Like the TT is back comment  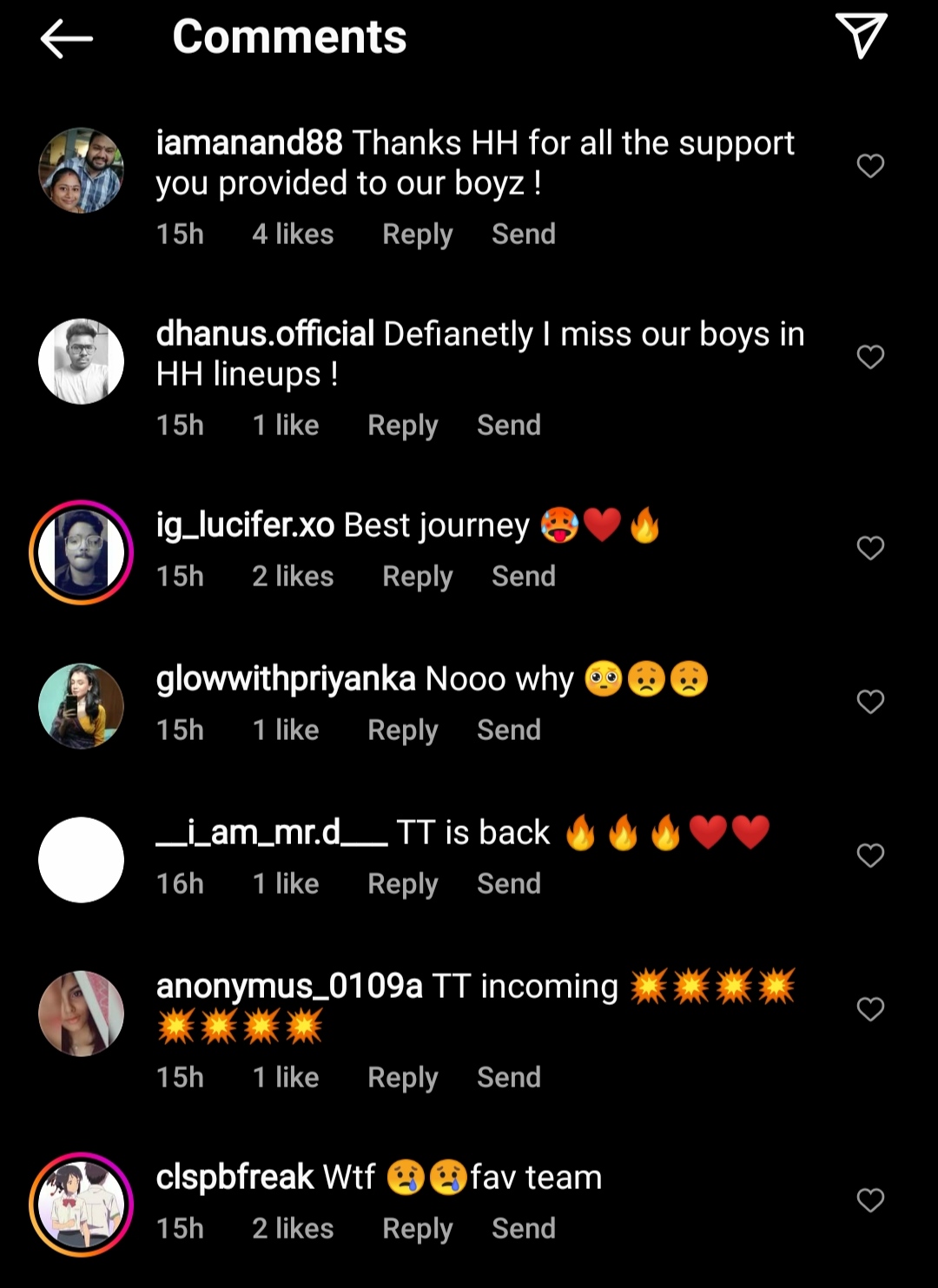pyautogui.click(x=870, y=855)
